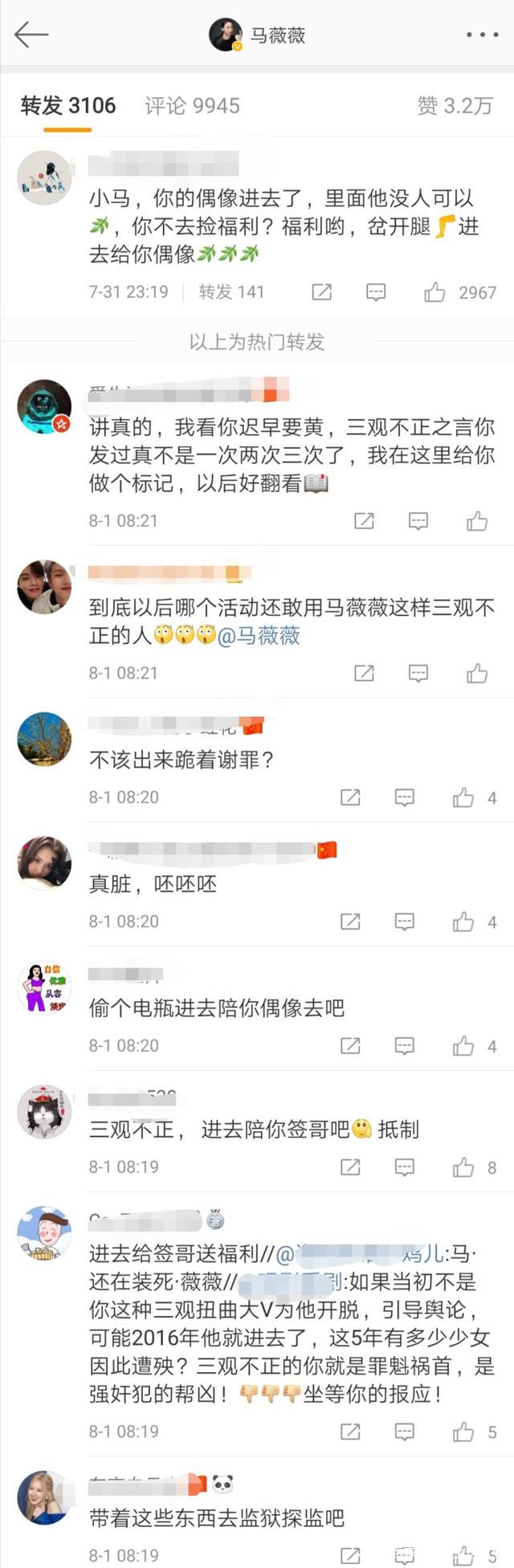Viewport: 514px width, 1568px height.
Task: Select the 转发 3106 tab
Action: point(68,106)
